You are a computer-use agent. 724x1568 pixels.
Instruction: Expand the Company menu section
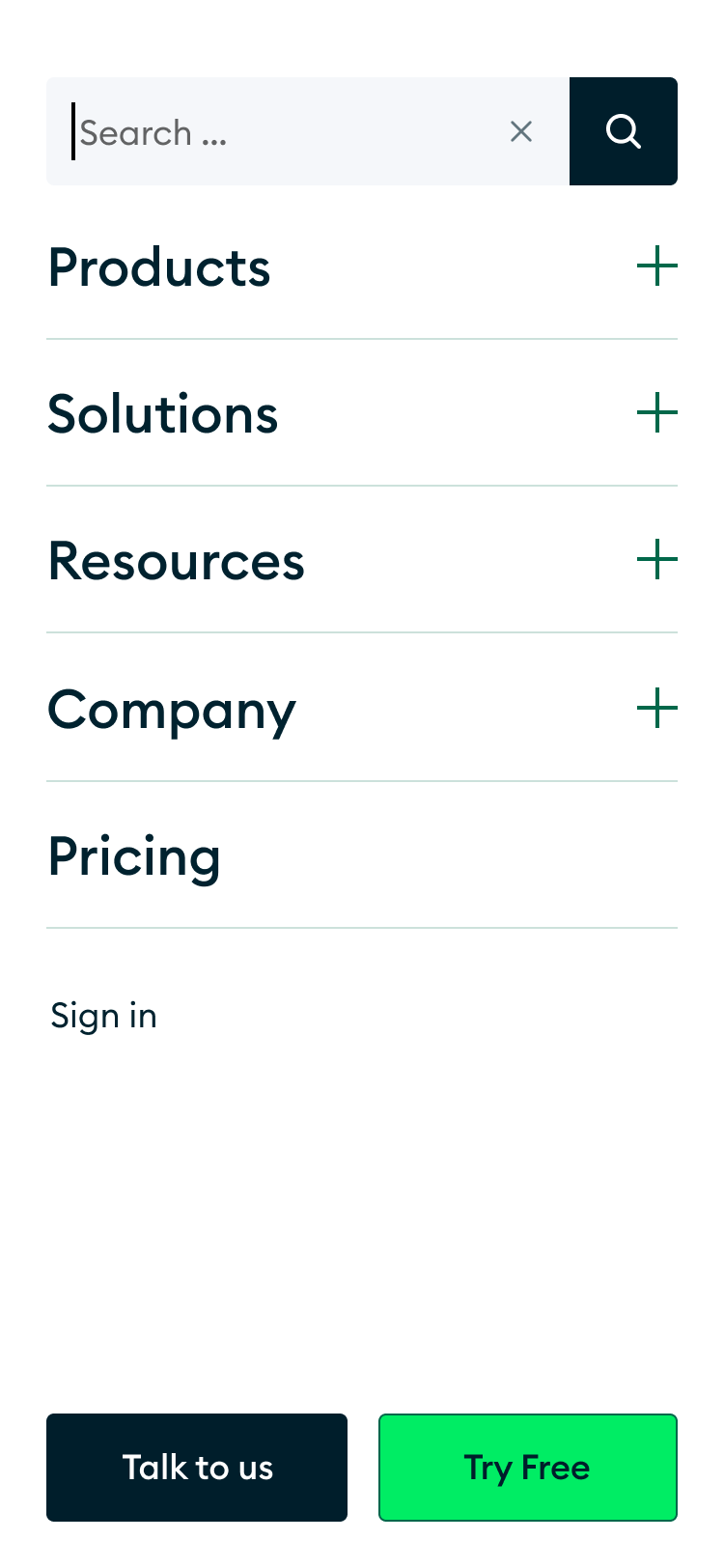(x=362, y=708)
